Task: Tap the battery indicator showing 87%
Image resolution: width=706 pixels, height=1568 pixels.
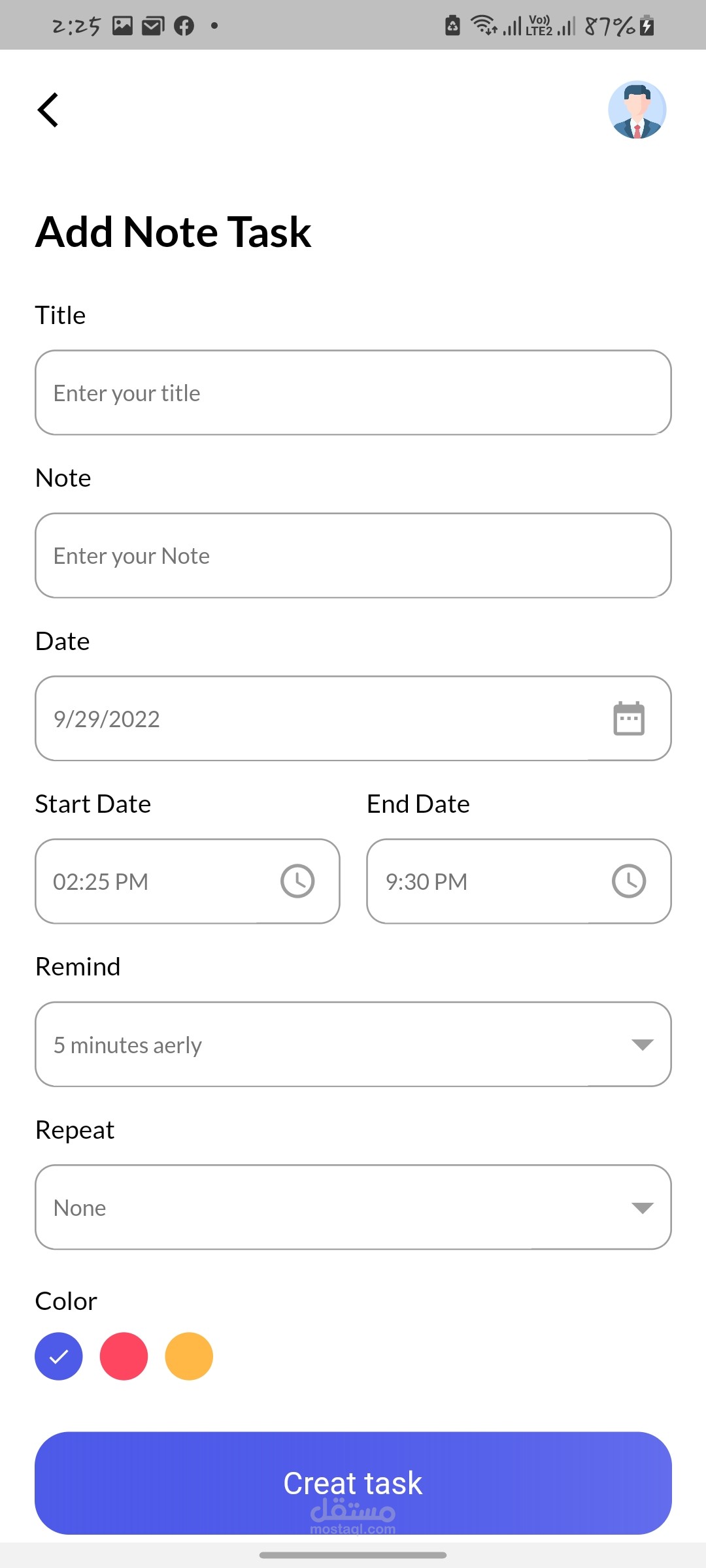Action: click(x=614, y=26)
